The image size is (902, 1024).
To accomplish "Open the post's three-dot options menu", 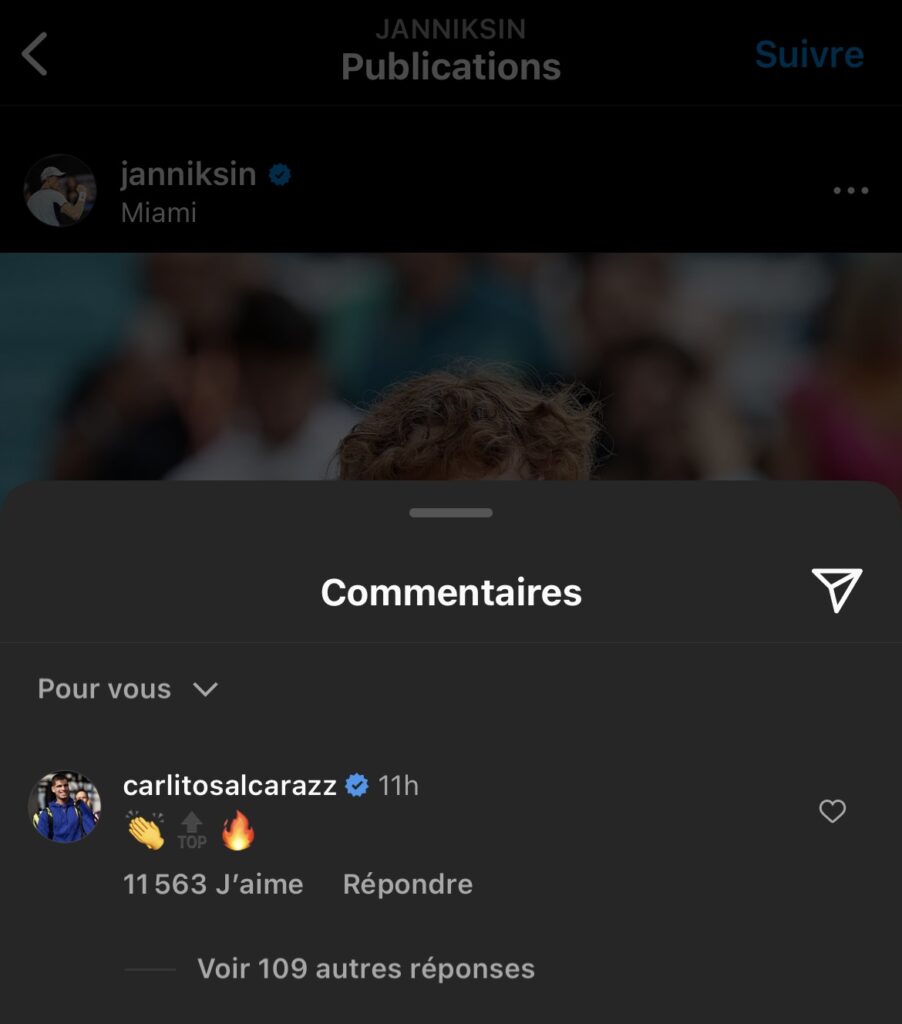I will (850, 190).
